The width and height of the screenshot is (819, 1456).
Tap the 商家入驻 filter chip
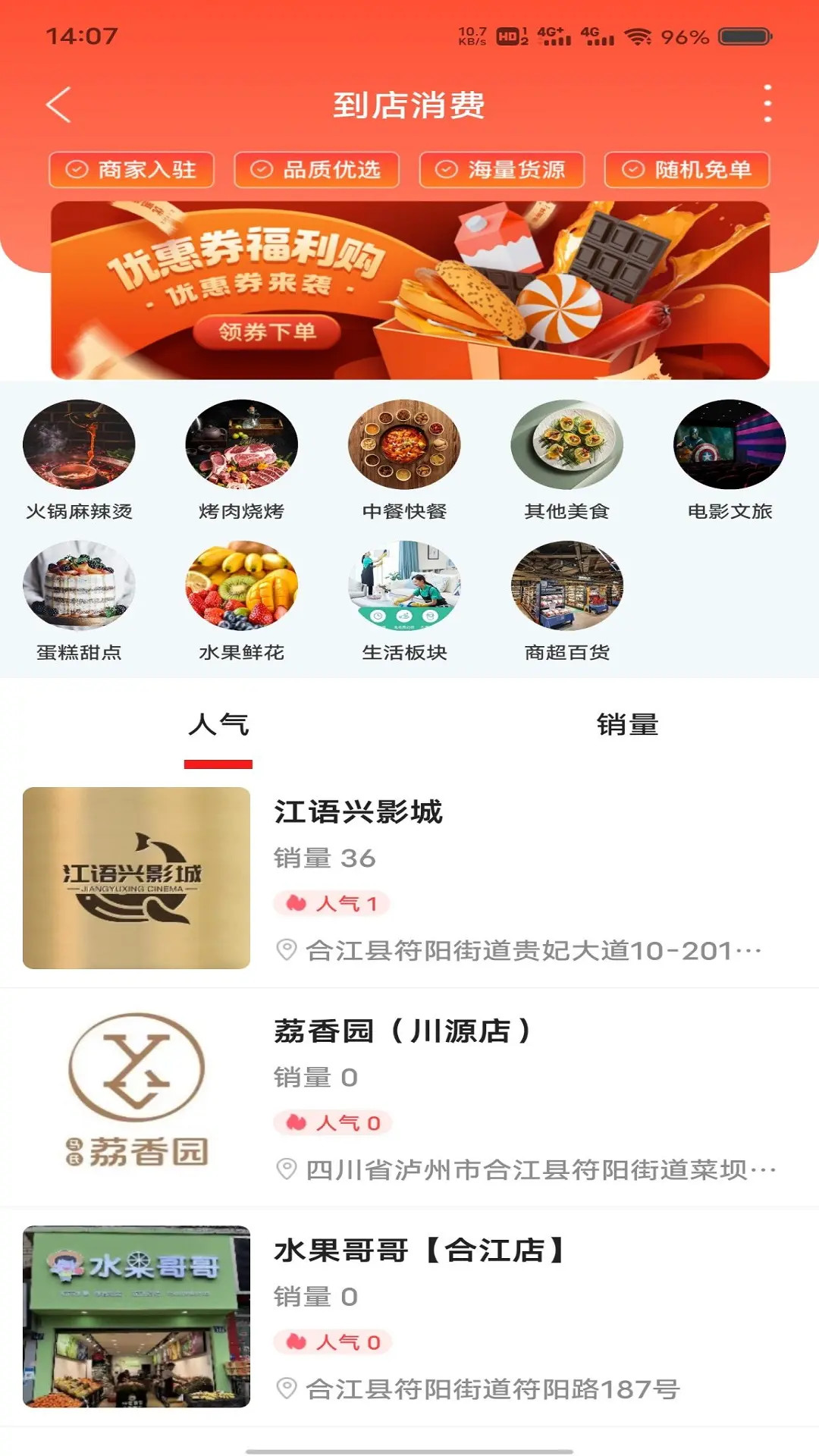[x=132, y=170]
